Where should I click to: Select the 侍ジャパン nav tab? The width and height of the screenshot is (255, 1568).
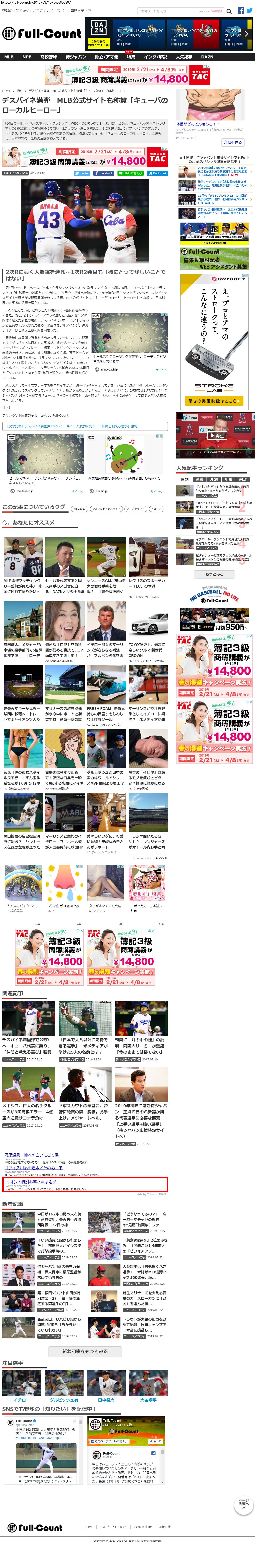pyautogui.click(x=76, y=57)
